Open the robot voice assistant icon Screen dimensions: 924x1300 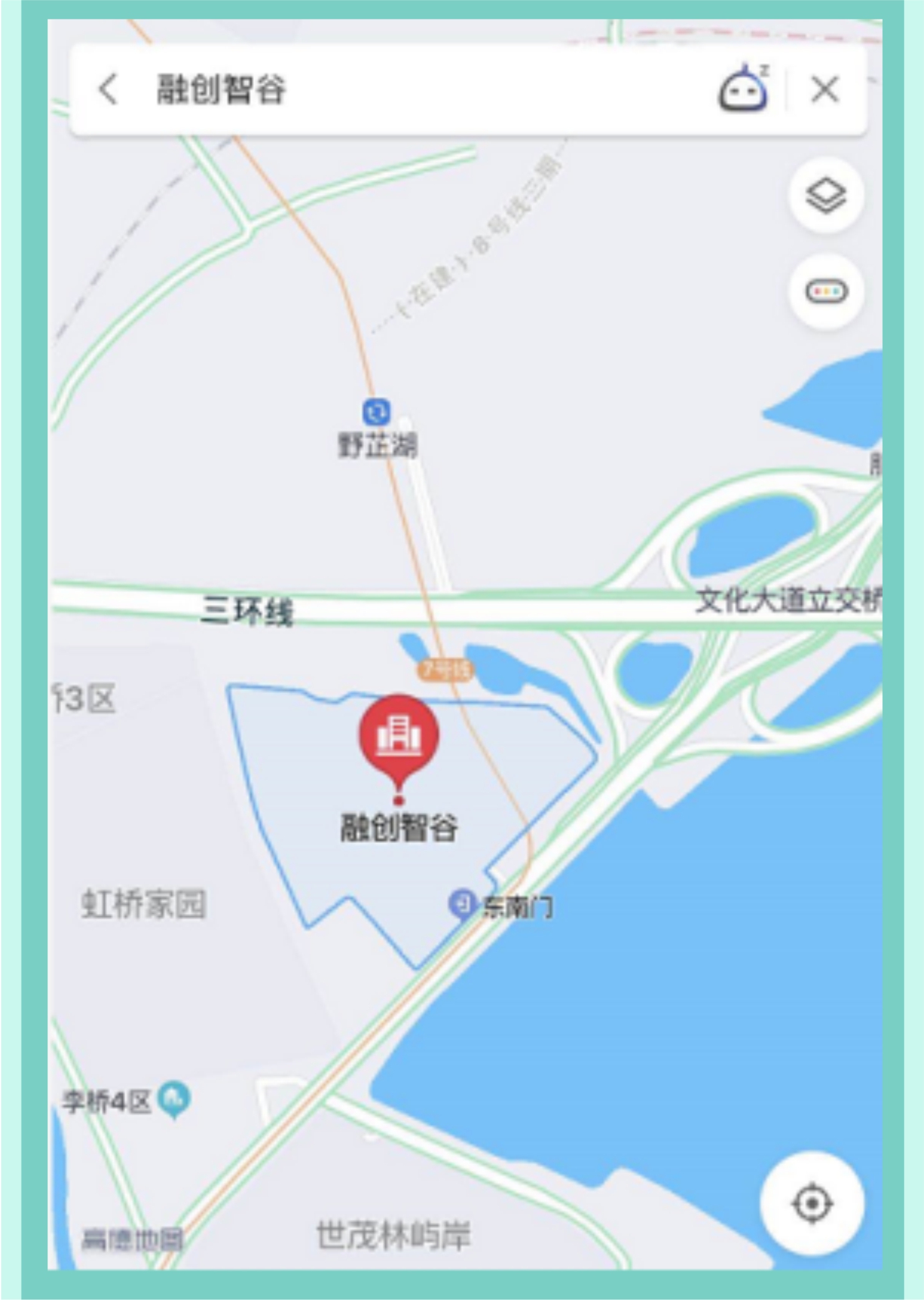(x=742, y=89)
